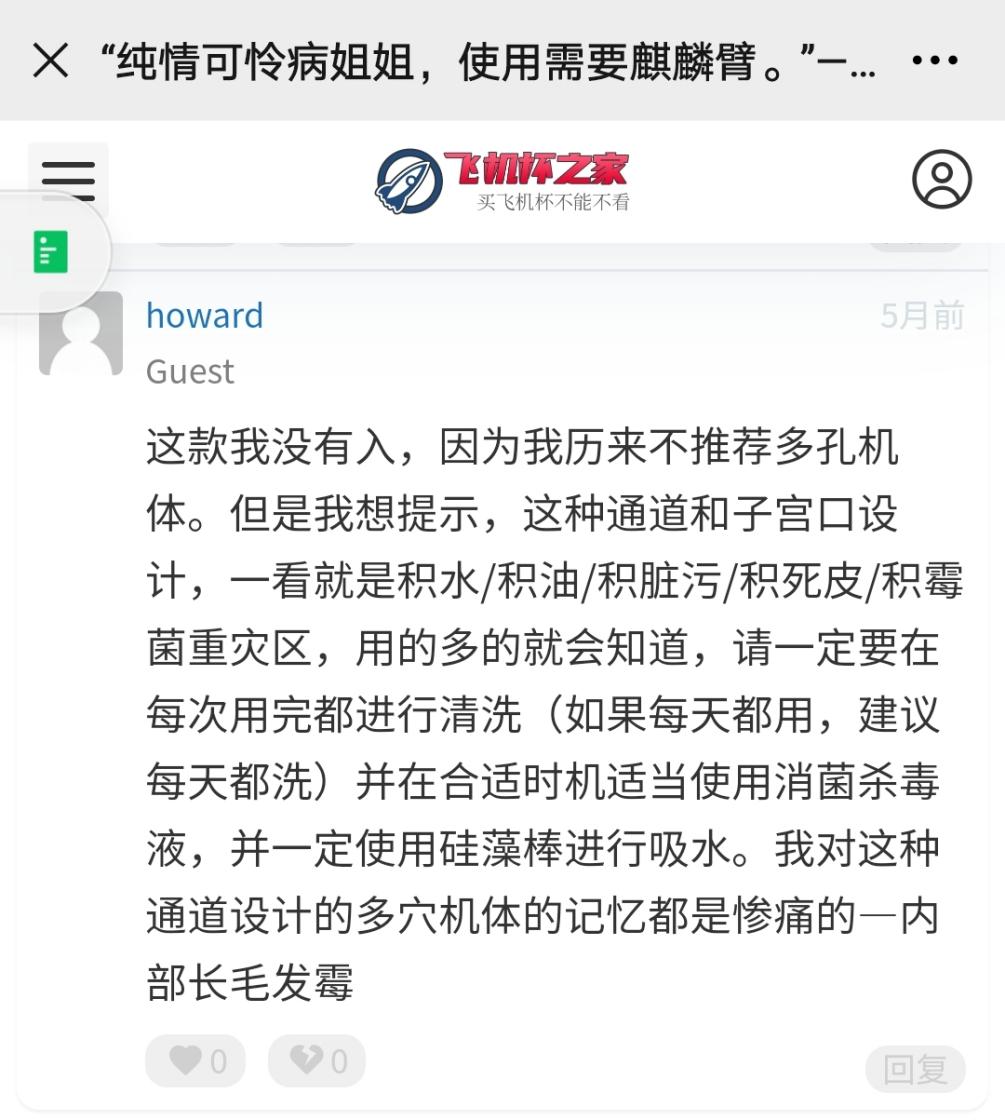The width and height of the screenshot is (1005, 1120).
Task: Open the three-dot overflow menu
Action: click(935, 61)
